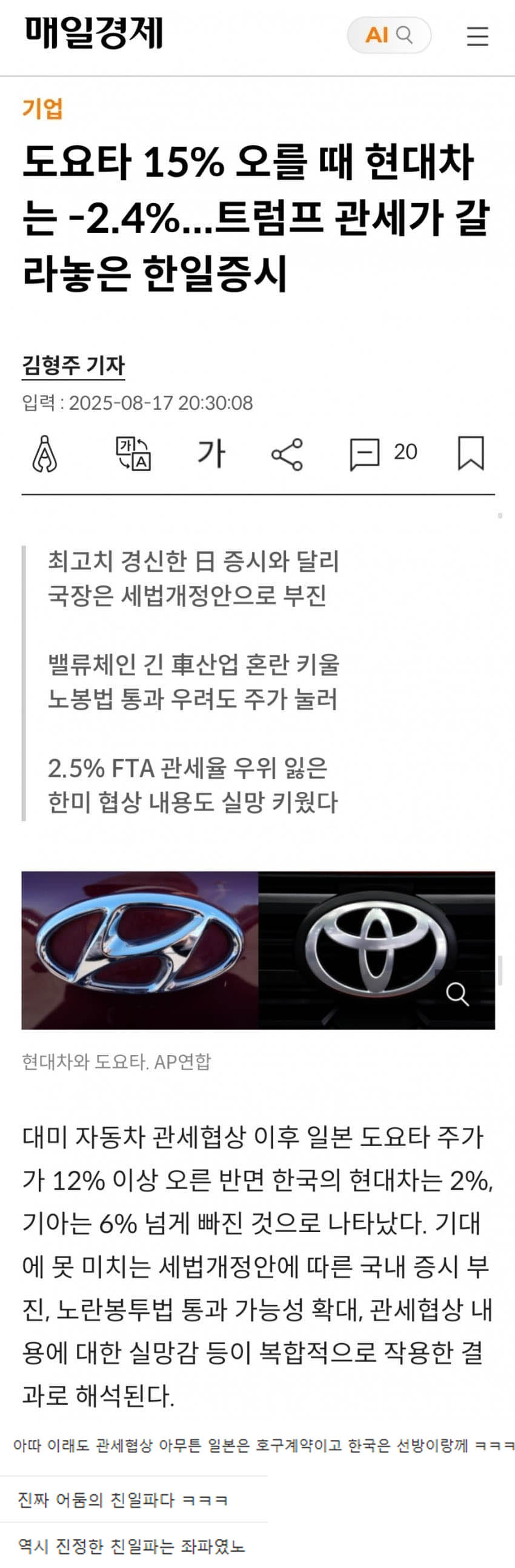515x1568 pixels.
Task: Open the translate option
Action: [x=133, y=454]
